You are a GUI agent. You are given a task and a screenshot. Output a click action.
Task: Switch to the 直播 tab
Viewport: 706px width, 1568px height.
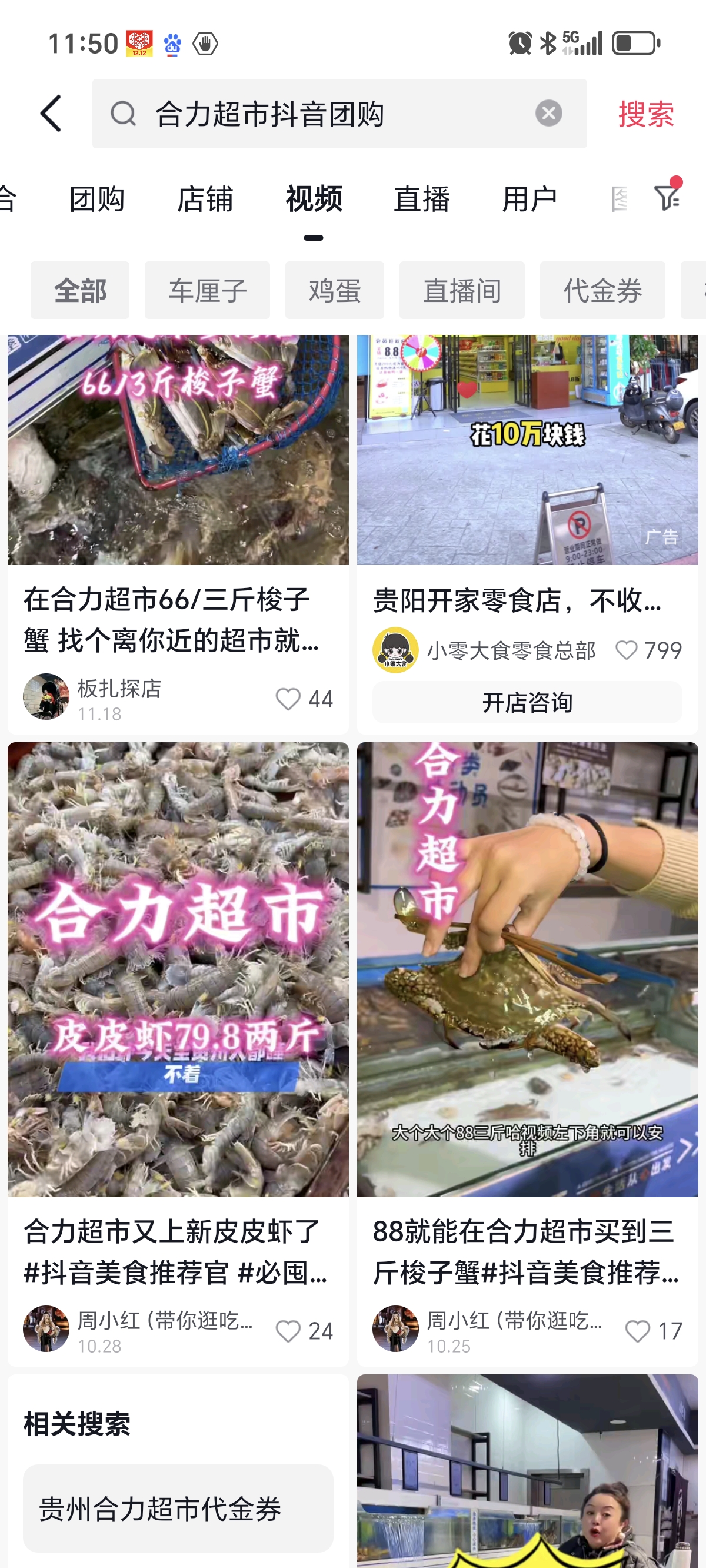[x=422, y=199]
